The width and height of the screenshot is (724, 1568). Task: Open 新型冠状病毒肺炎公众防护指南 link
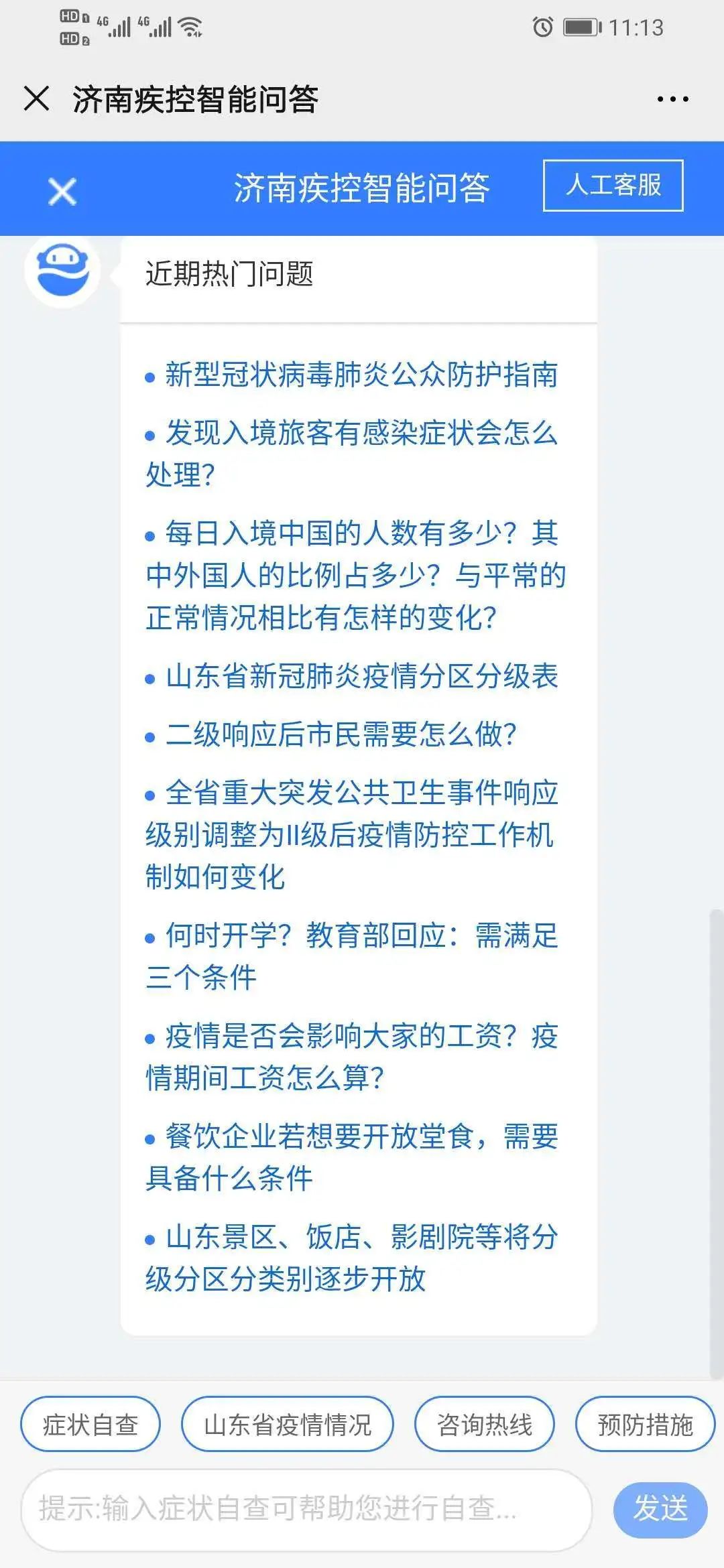tap(361, 375)
